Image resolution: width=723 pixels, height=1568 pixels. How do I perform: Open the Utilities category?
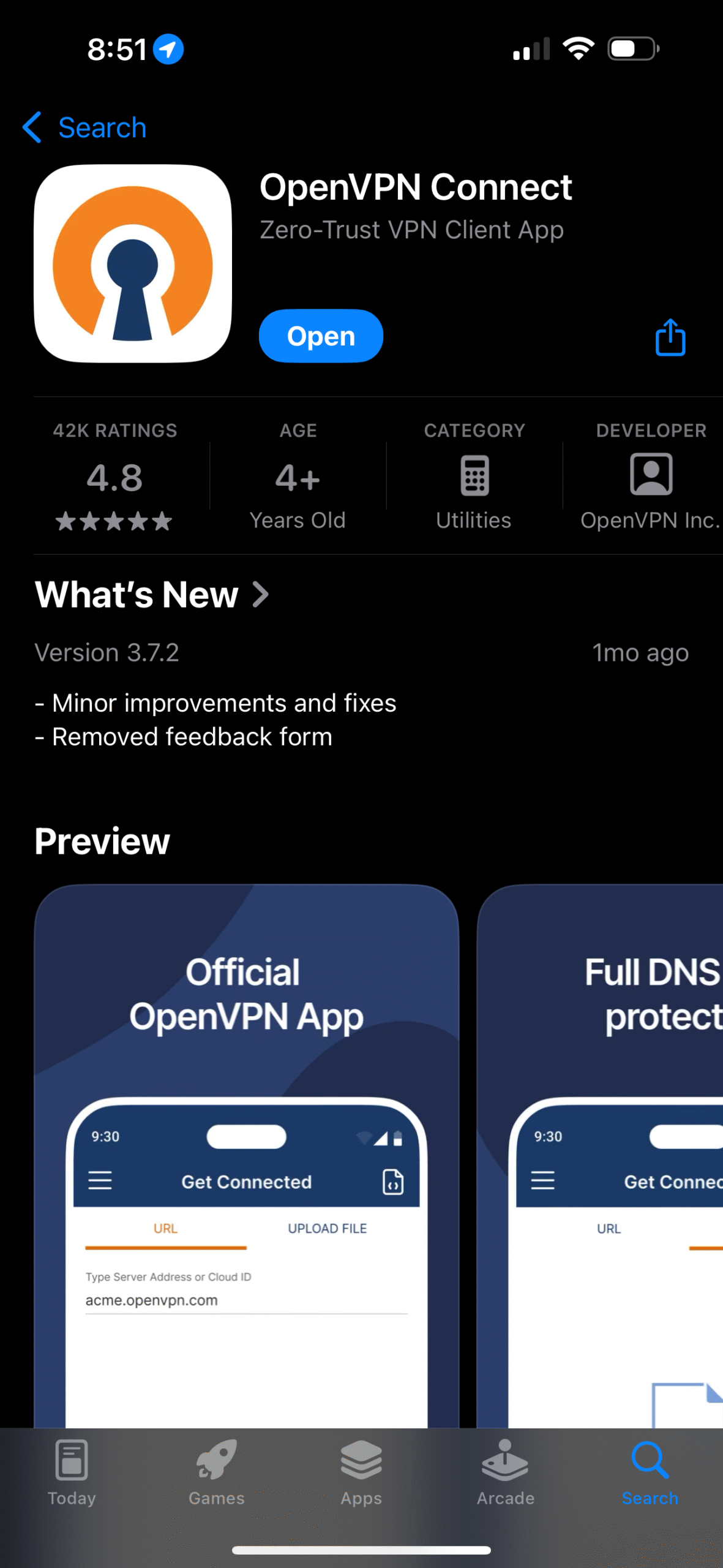pyautogui.click(x=474, y=477)
